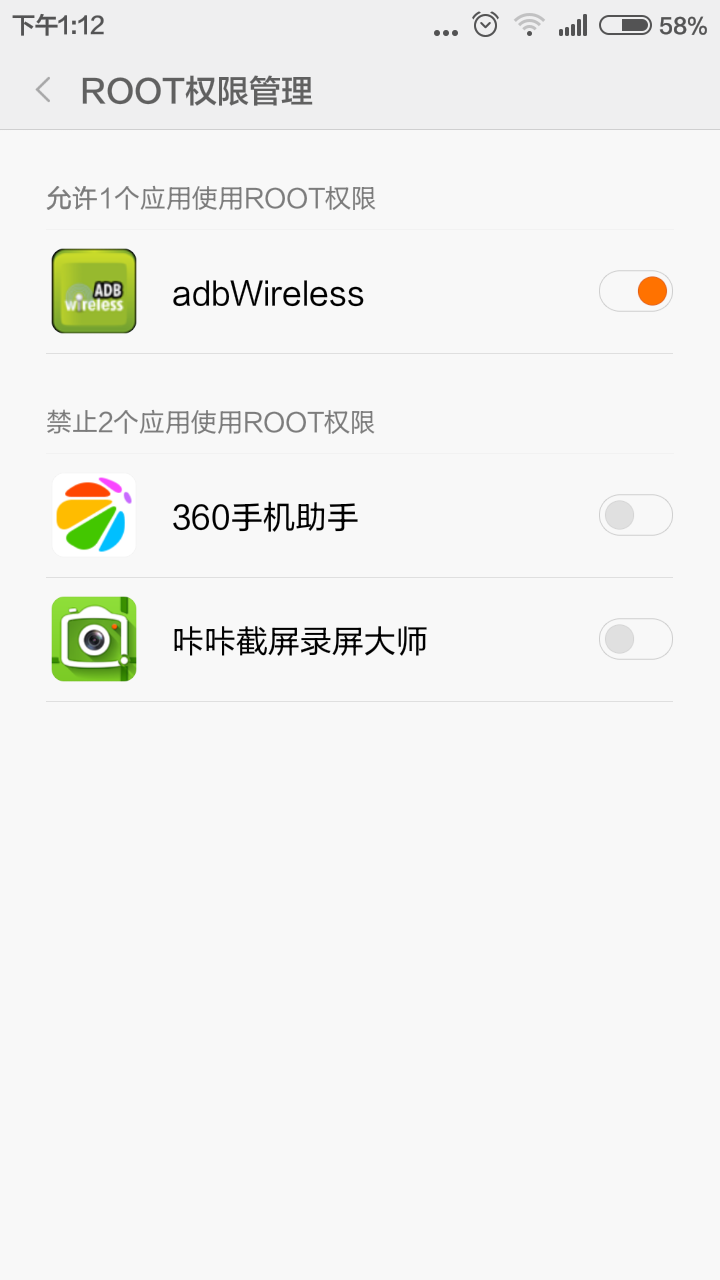This screenshot has width=720, height=1280.
Task: Tap the allowed apps section header
Action: [213, 198]
